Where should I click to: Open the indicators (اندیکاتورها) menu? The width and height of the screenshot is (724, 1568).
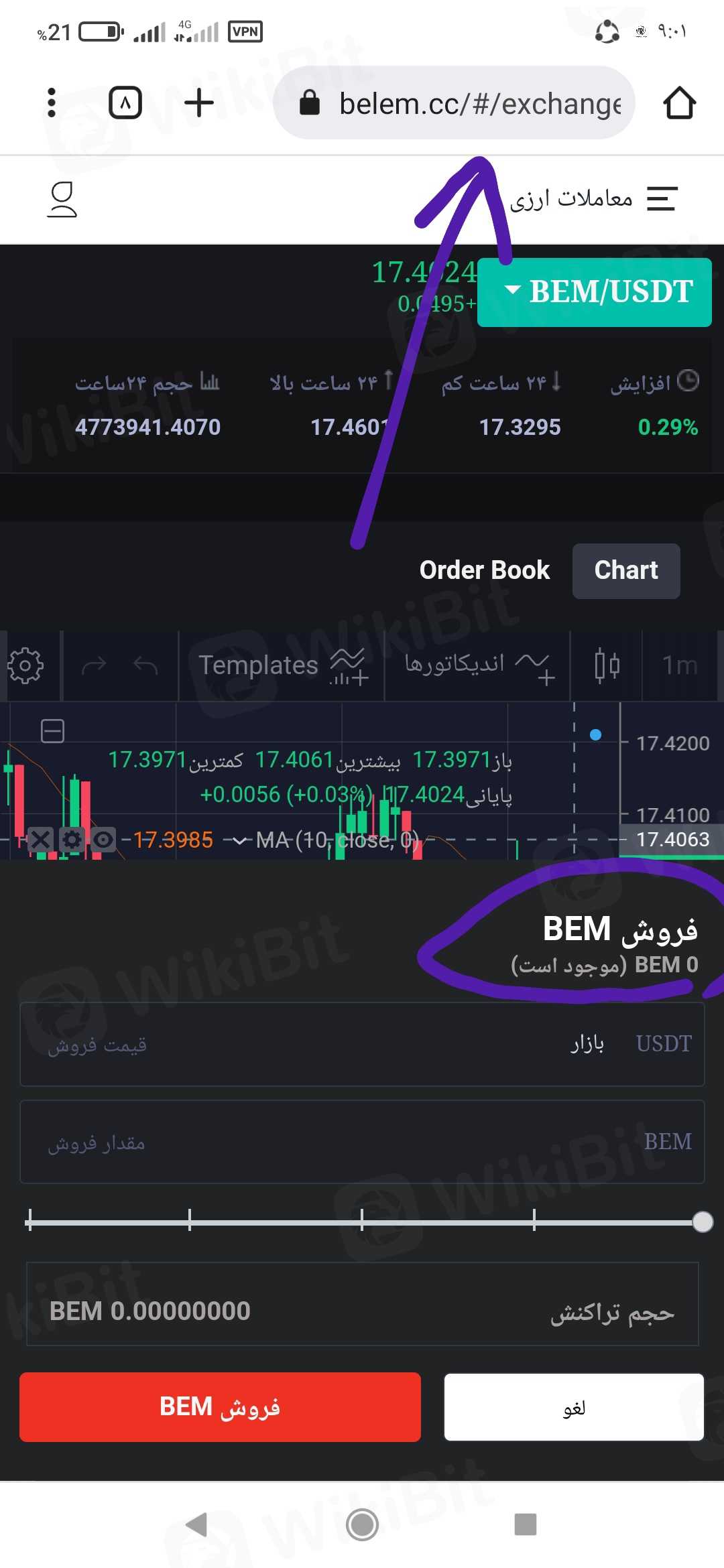(477, 665)
